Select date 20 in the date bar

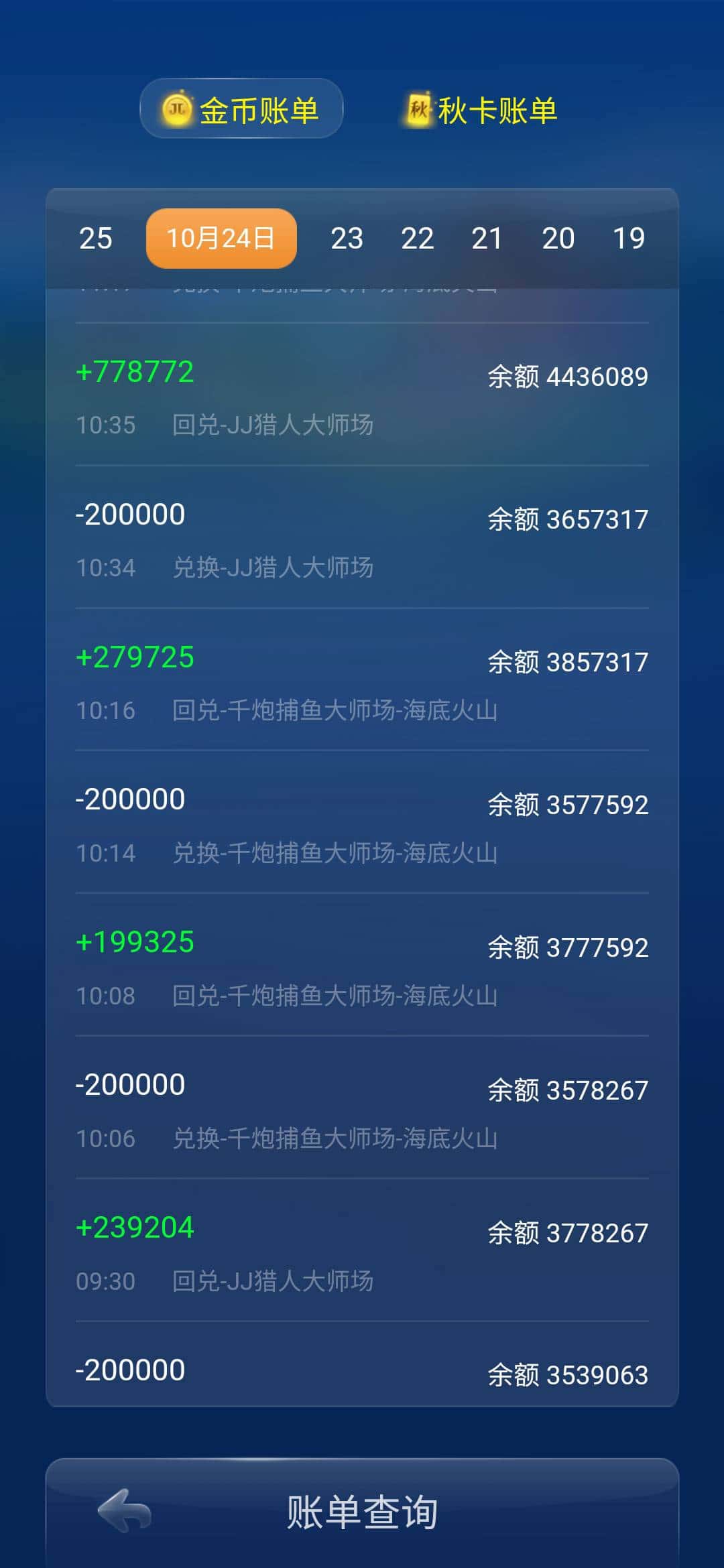pyautogui.click(x=558, y=238)
